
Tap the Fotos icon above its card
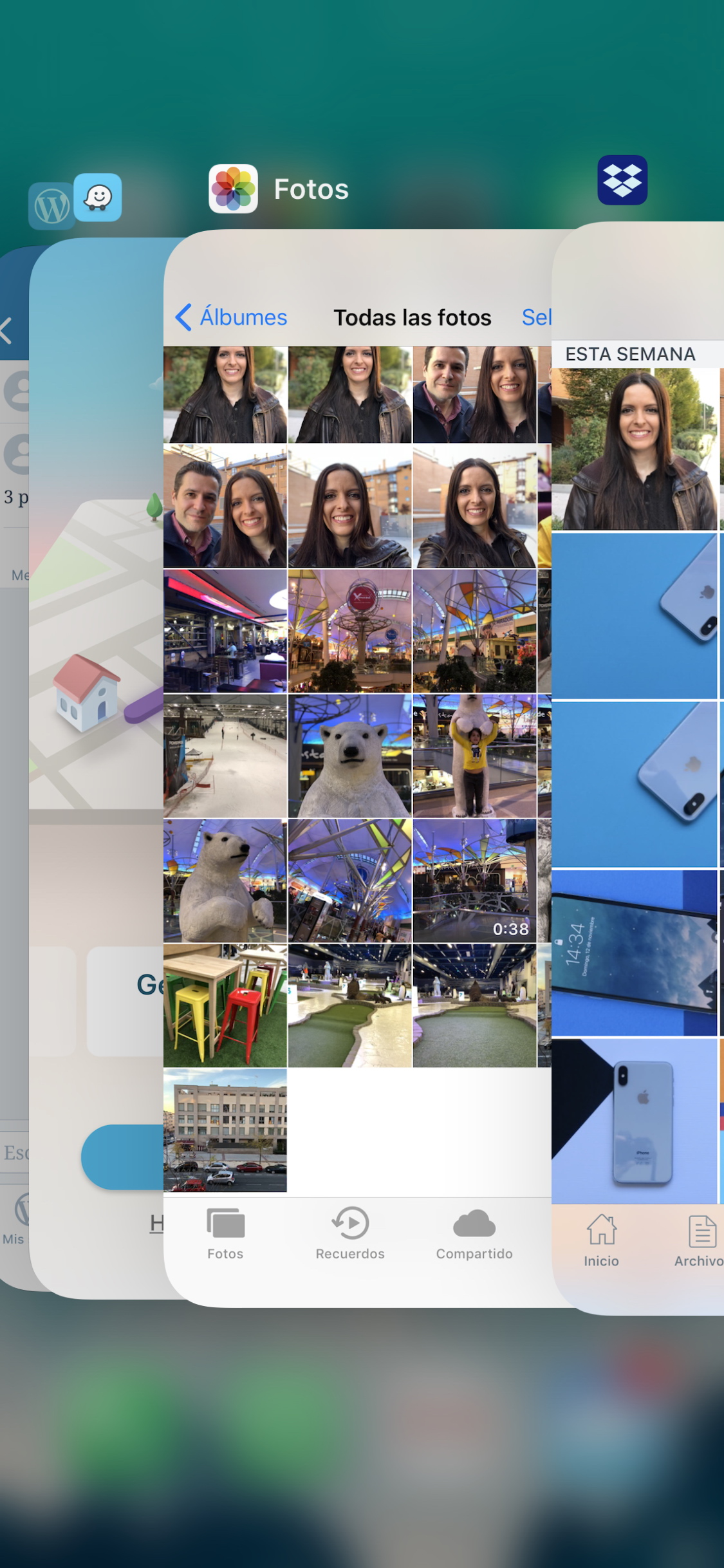(233, 189)
